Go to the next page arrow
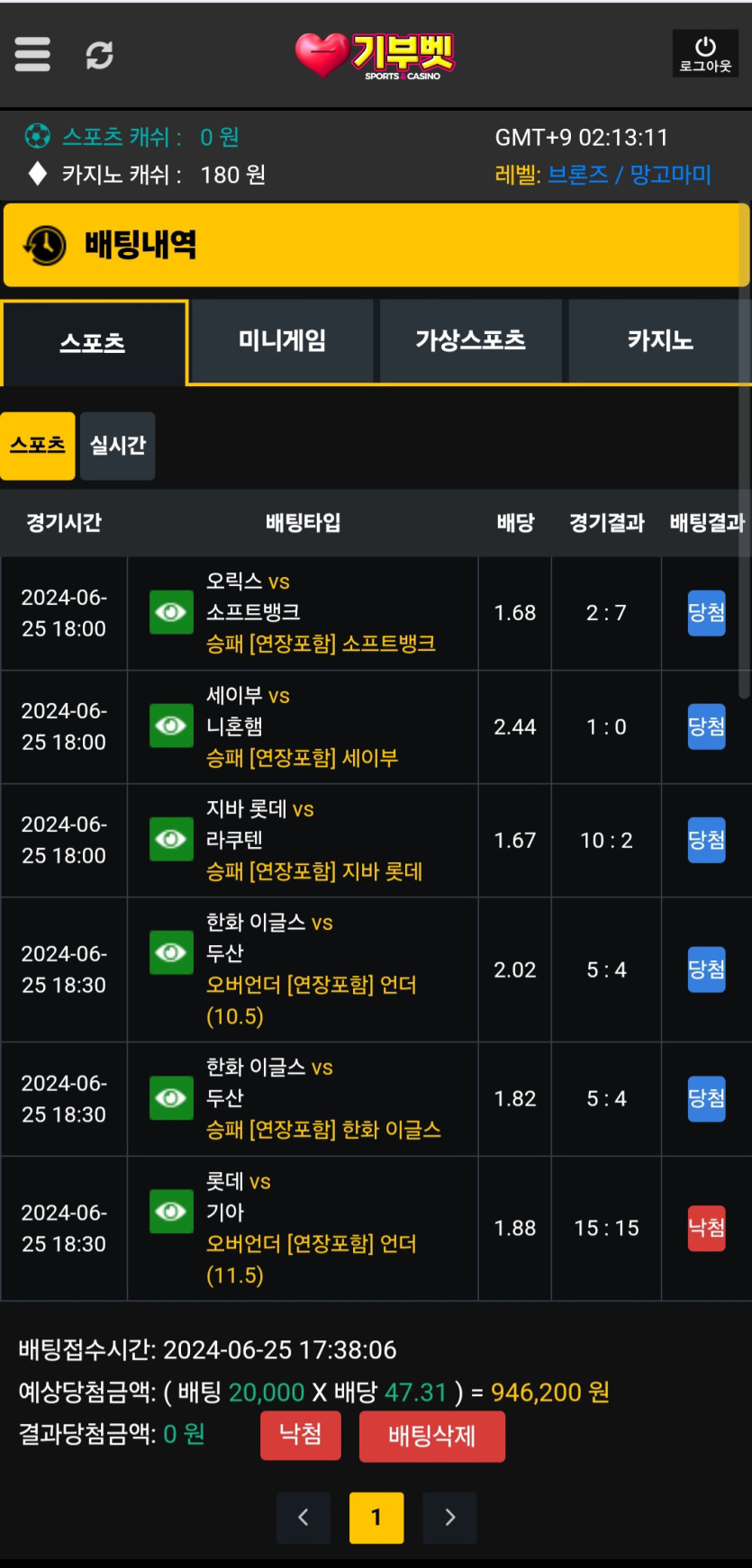 coord(449,1518)
